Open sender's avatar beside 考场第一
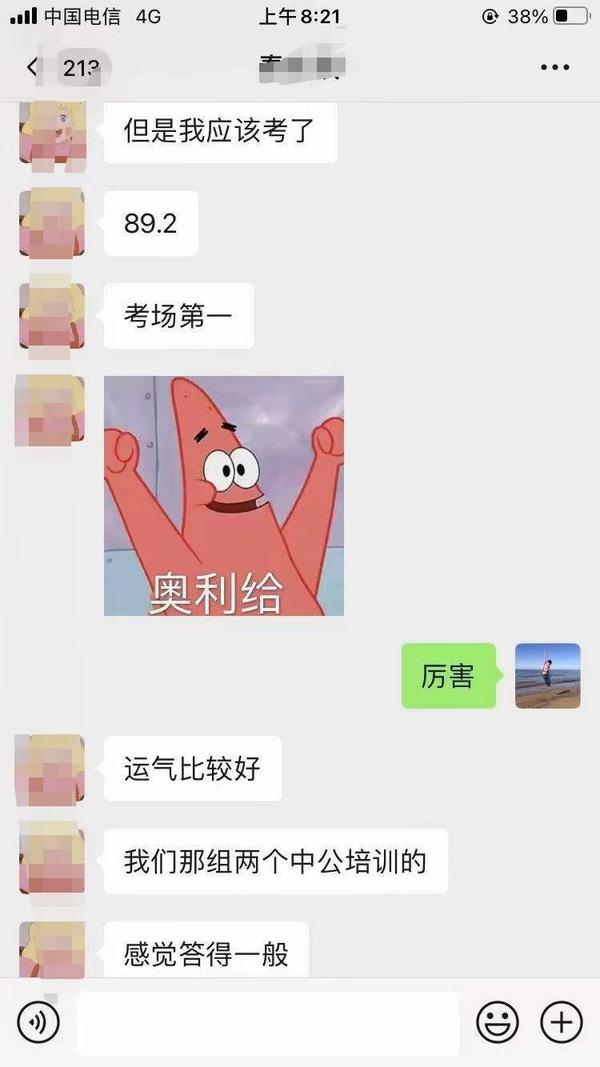 pyautogui.click(x=52, y=316)
